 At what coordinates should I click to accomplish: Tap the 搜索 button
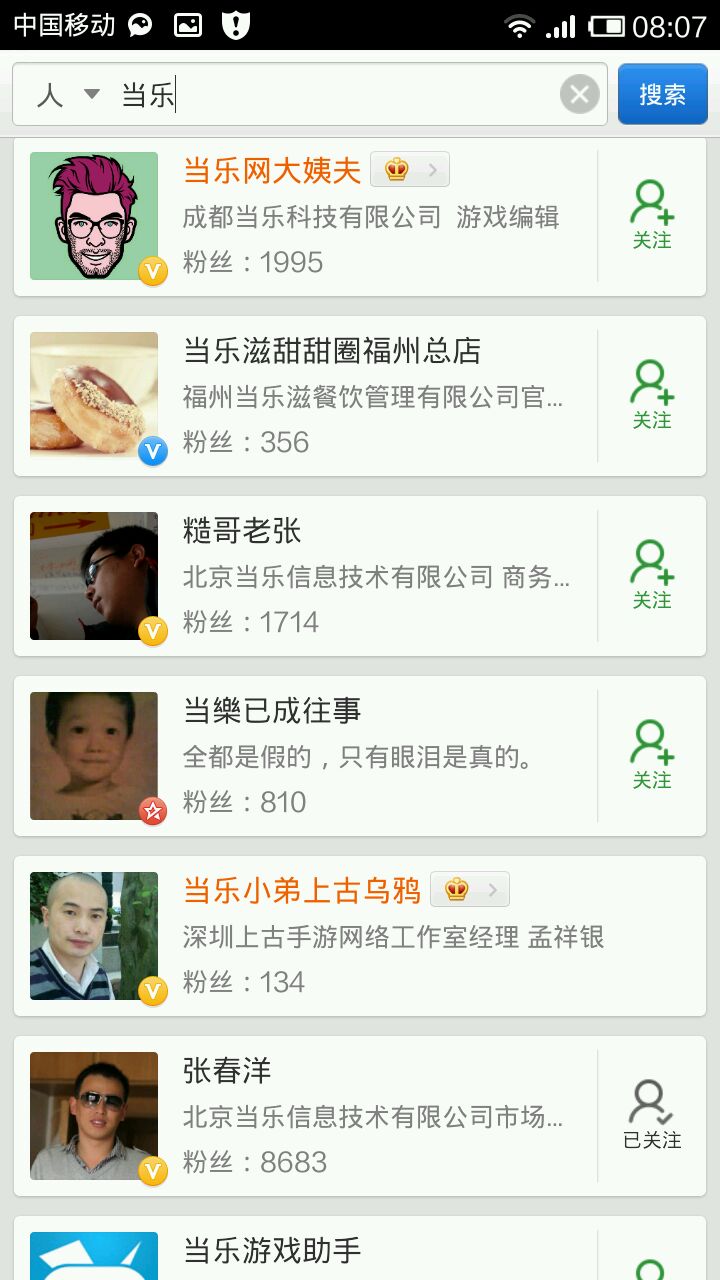662,95
